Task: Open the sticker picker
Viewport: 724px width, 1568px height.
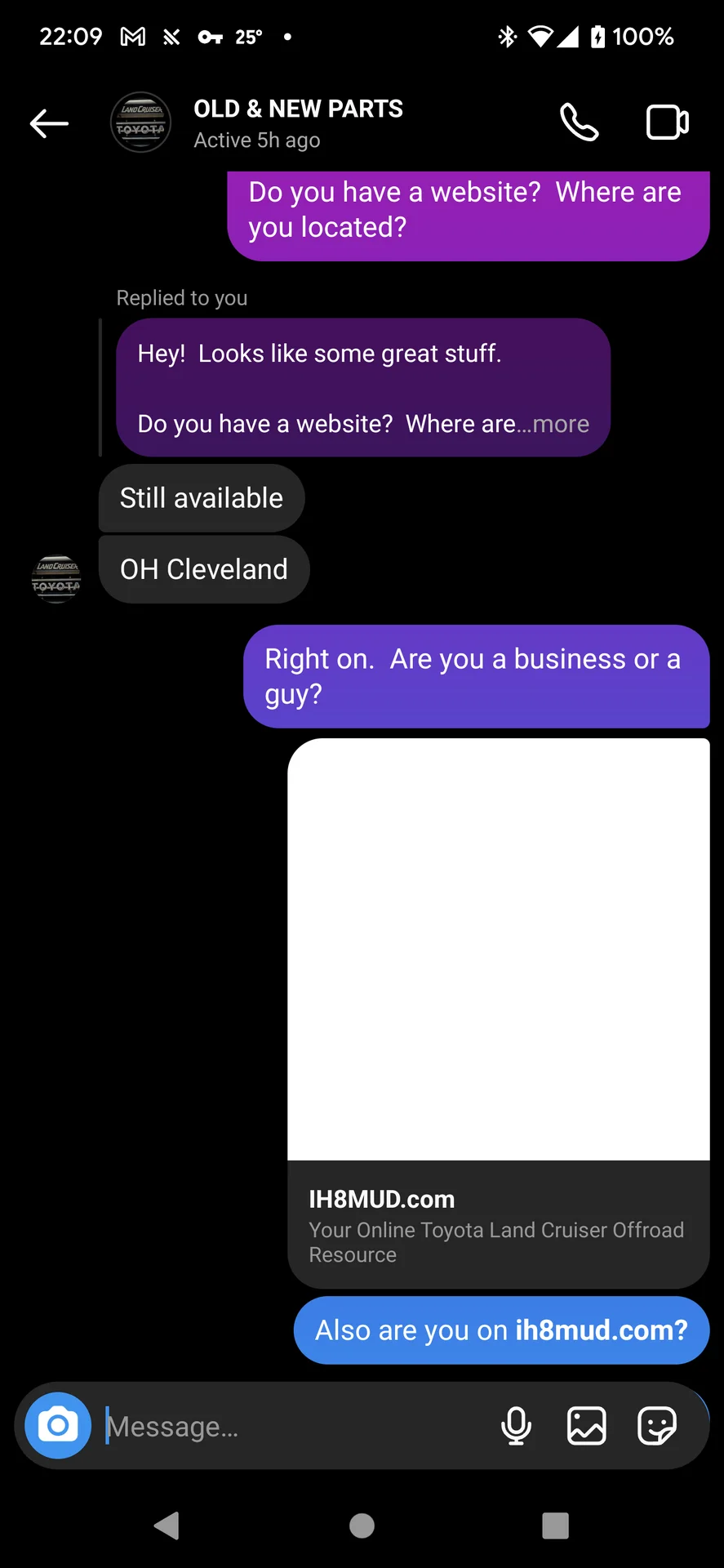Action: click(656, 1427)
